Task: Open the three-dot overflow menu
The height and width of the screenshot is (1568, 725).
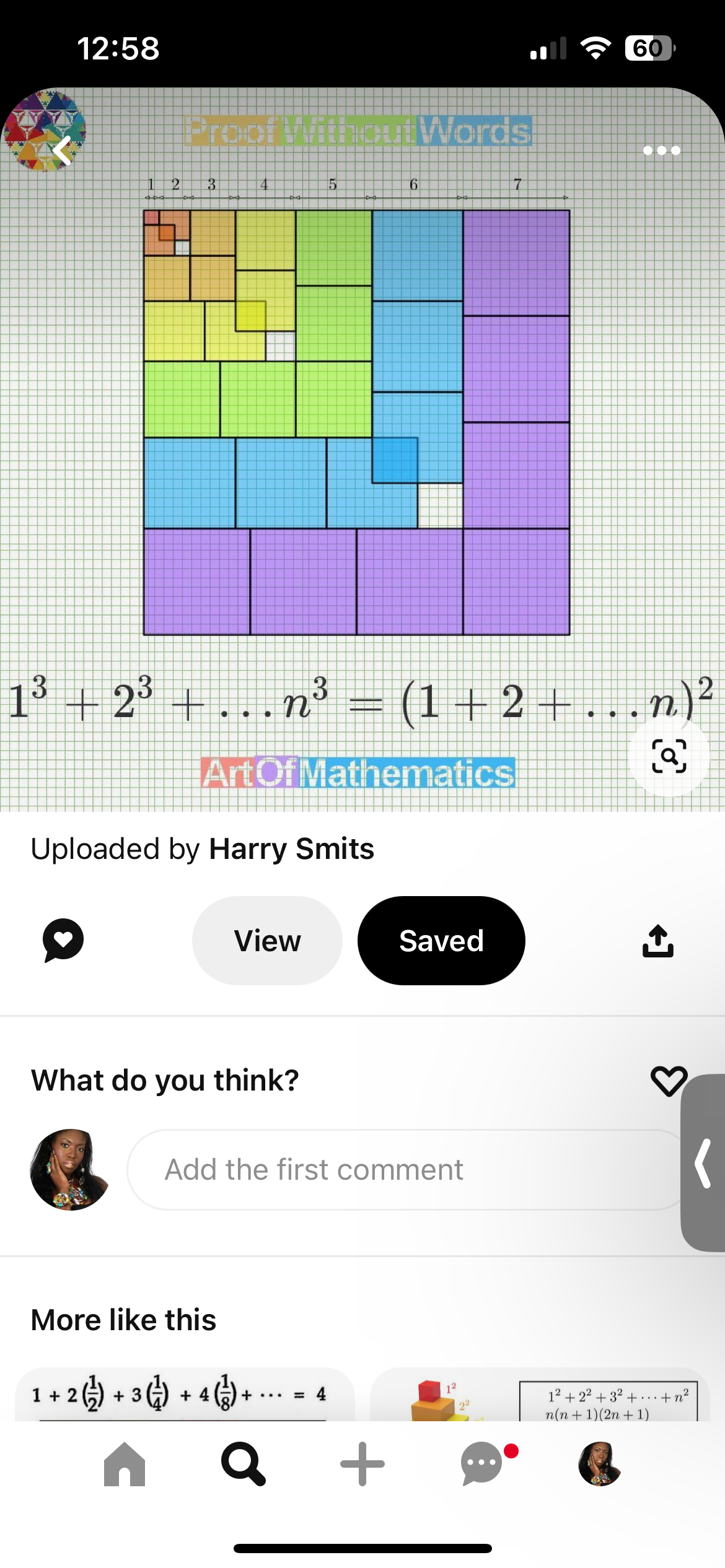Action: (661, 150)
